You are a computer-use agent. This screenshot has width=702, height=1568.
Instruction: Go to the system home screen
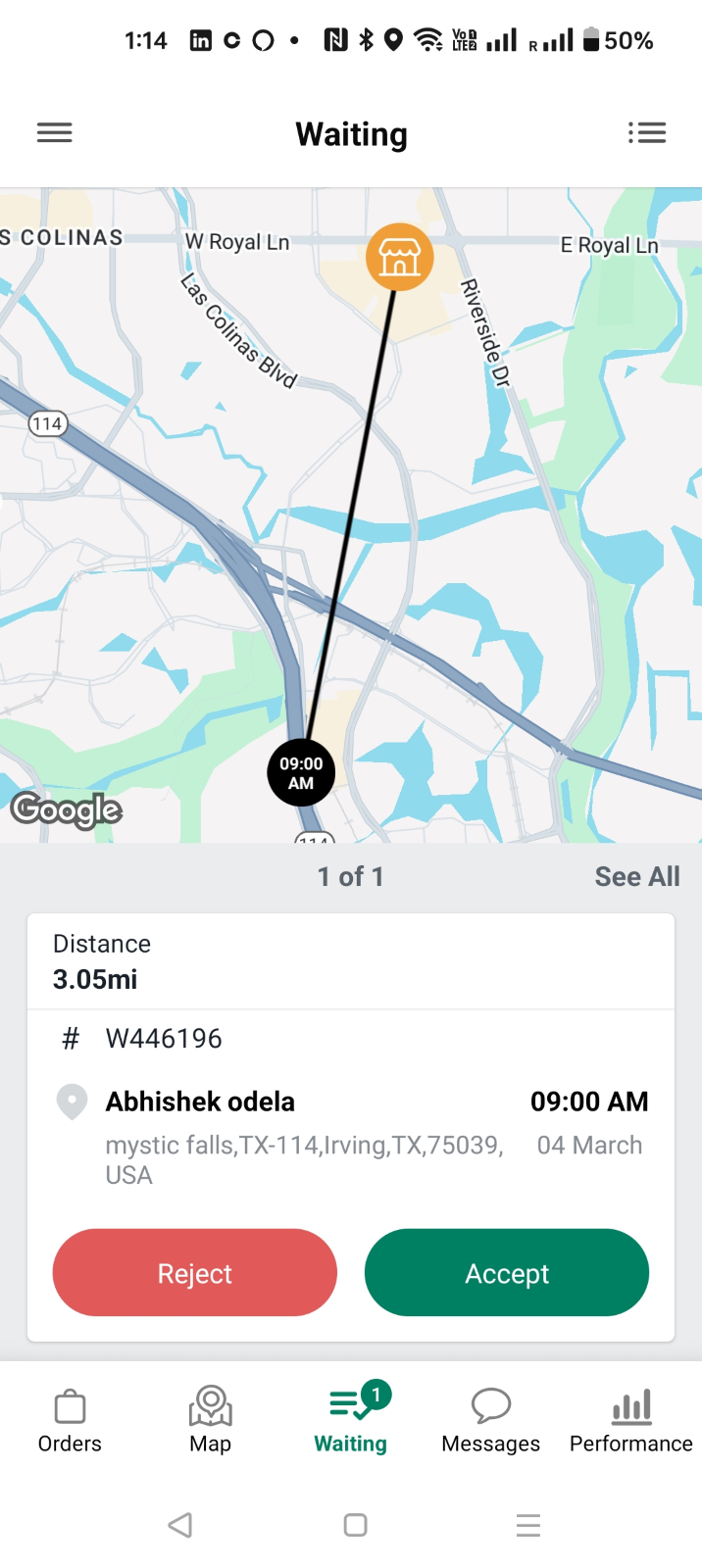click(x=355, y=1525)
